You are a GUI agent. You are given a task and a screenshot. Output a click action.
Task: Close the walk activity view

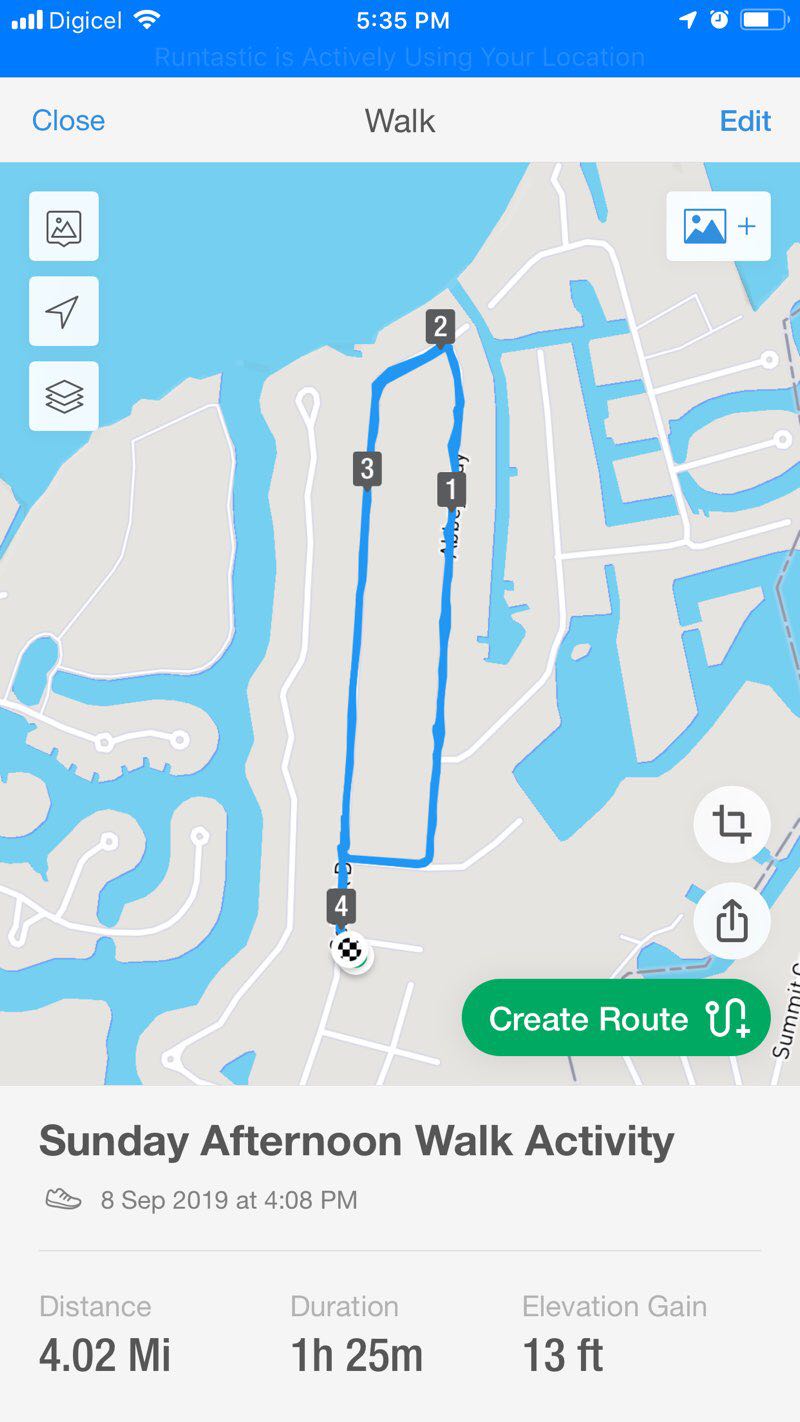(x=68, y=121)
